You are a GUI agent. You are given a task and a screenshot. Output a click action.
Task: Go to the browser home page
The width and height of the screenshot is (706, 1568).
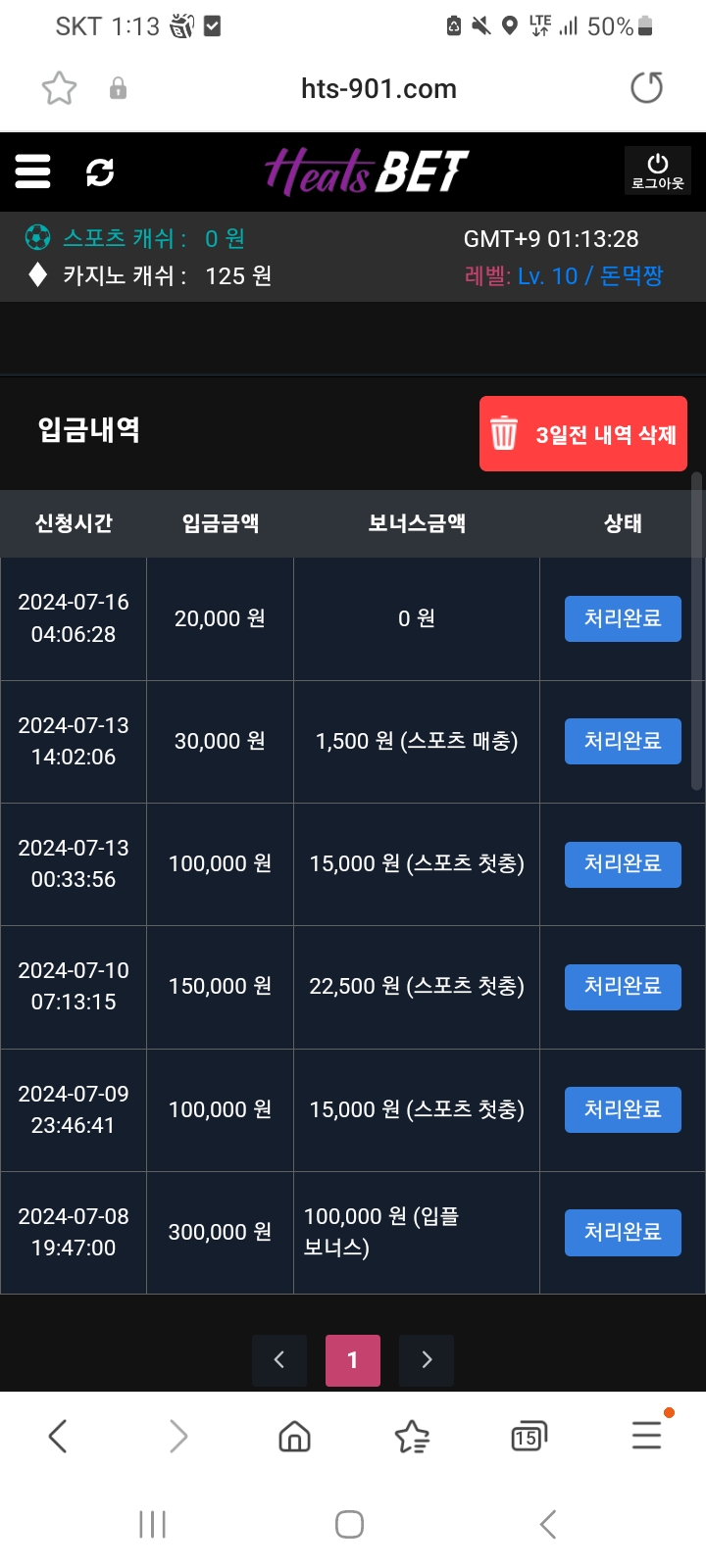click(x=294, y=1437)
